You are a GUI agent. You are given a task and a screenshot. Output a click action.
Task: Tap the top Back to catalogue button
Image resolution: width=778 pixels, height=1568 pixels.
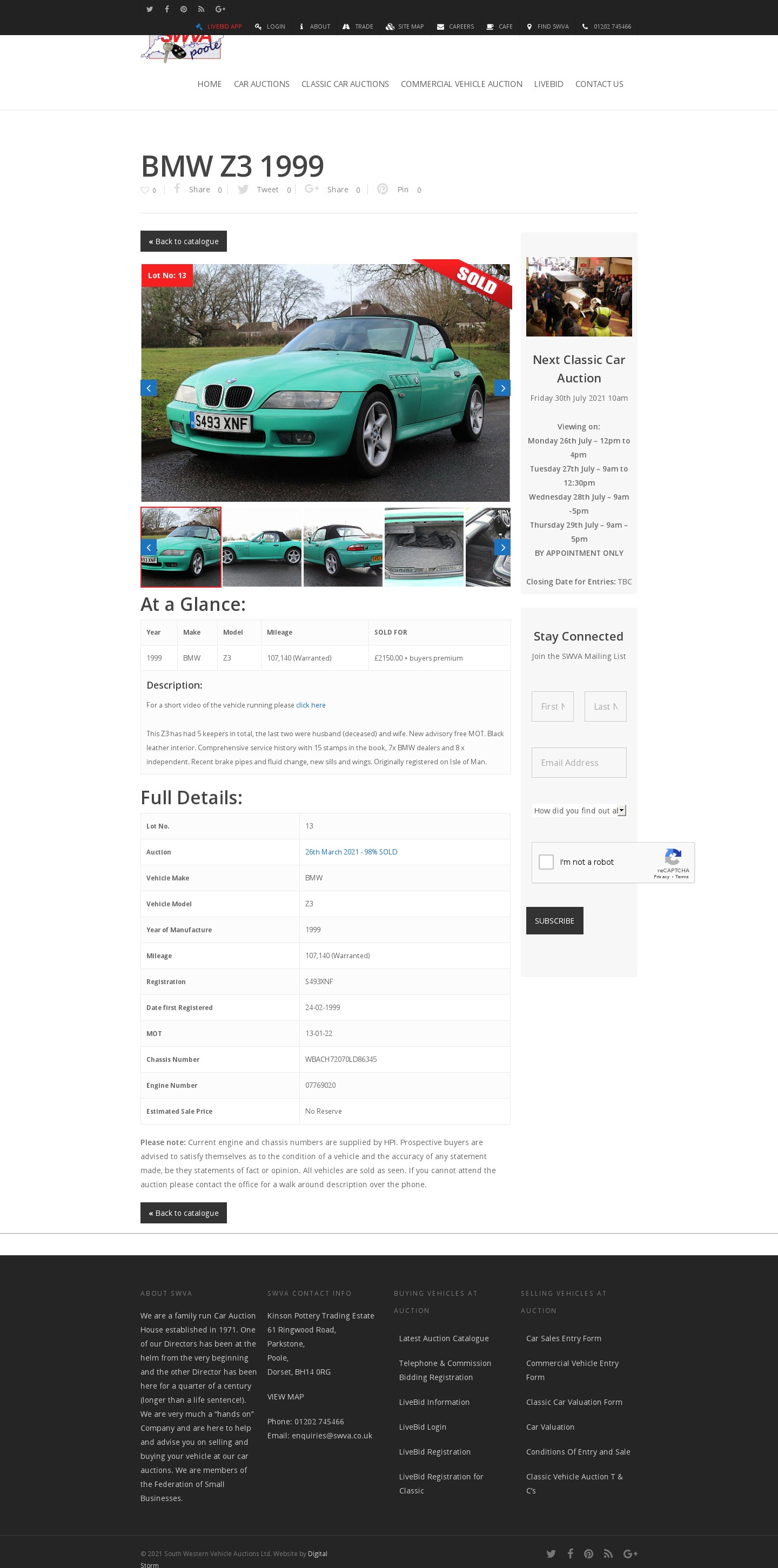[x=183, y=241]
